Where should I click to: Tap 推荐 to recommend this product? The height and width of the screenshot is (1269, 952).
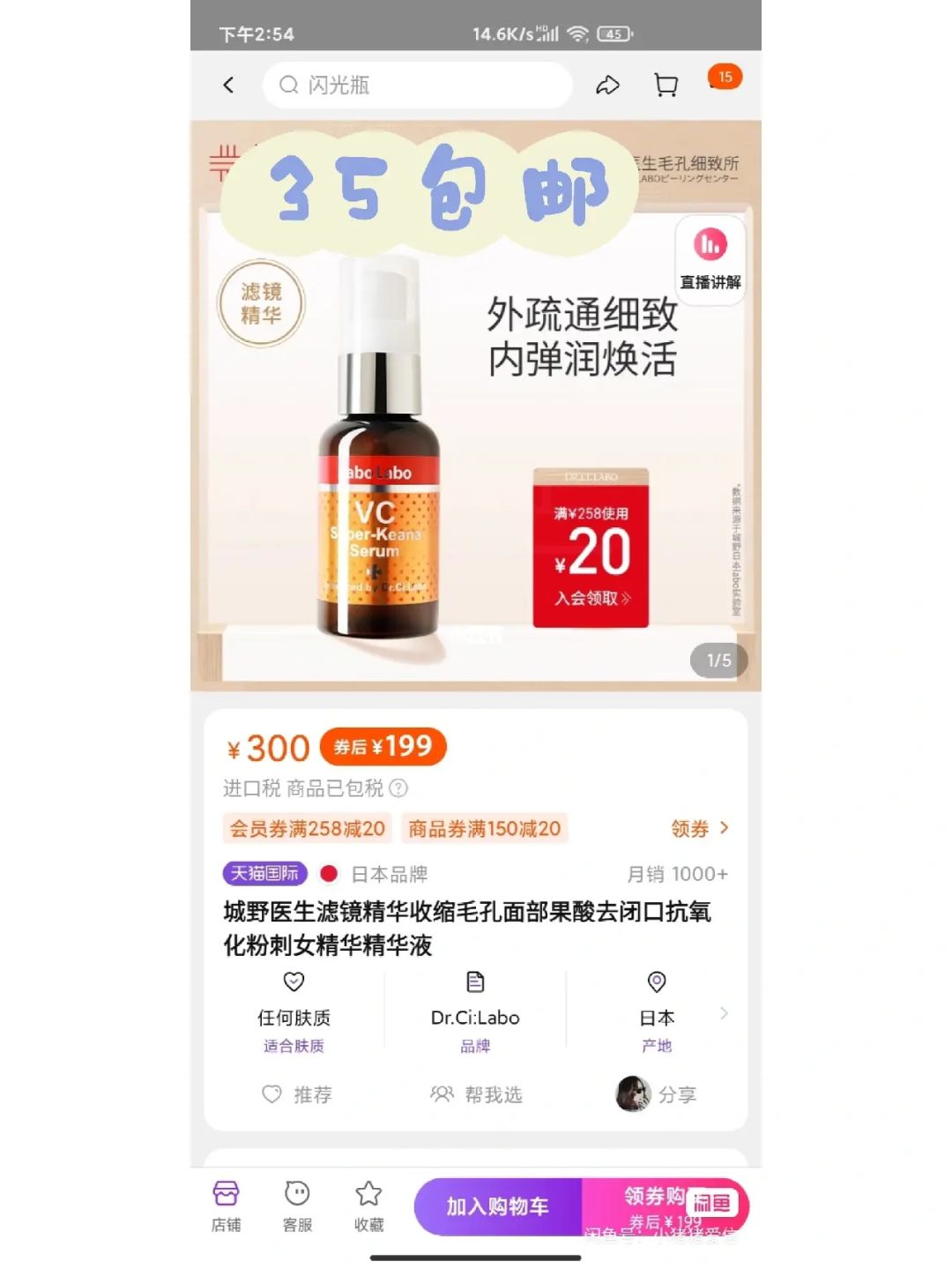[297, 1094]
